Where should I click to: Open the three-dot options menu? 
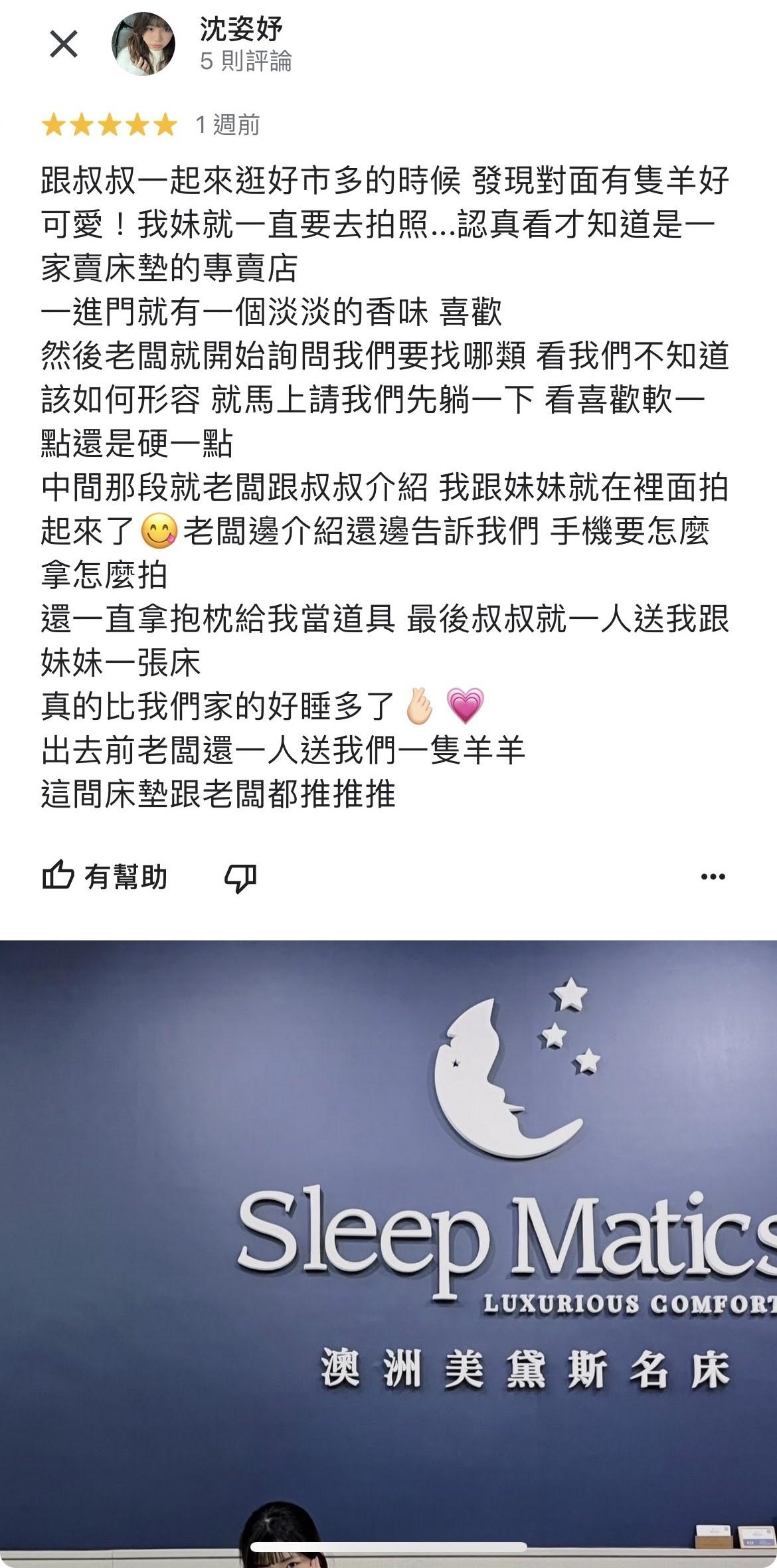[x=713, y=877]
